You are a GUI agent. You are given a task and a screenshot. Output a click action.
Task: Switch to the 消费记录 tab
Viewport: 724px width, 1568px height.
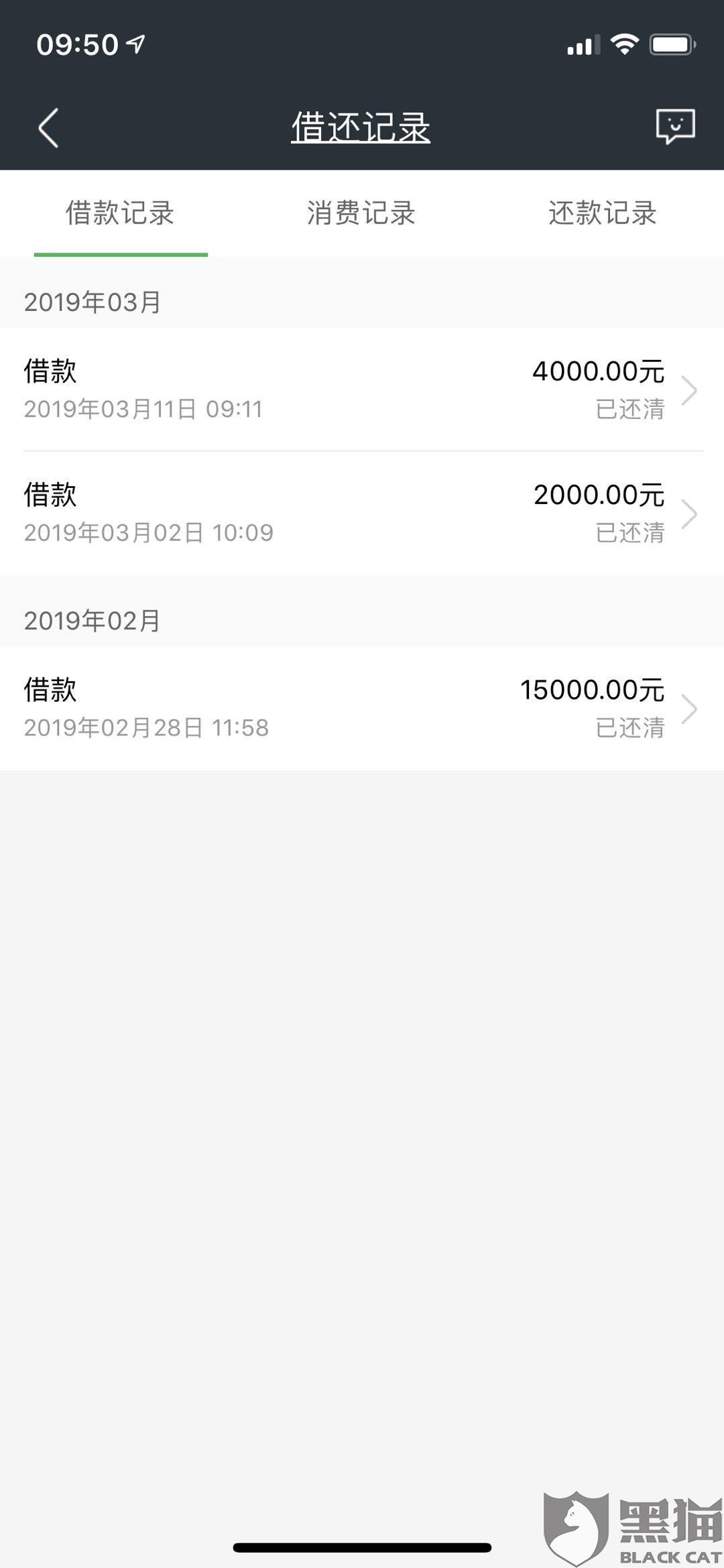click(x=361, y=214)
